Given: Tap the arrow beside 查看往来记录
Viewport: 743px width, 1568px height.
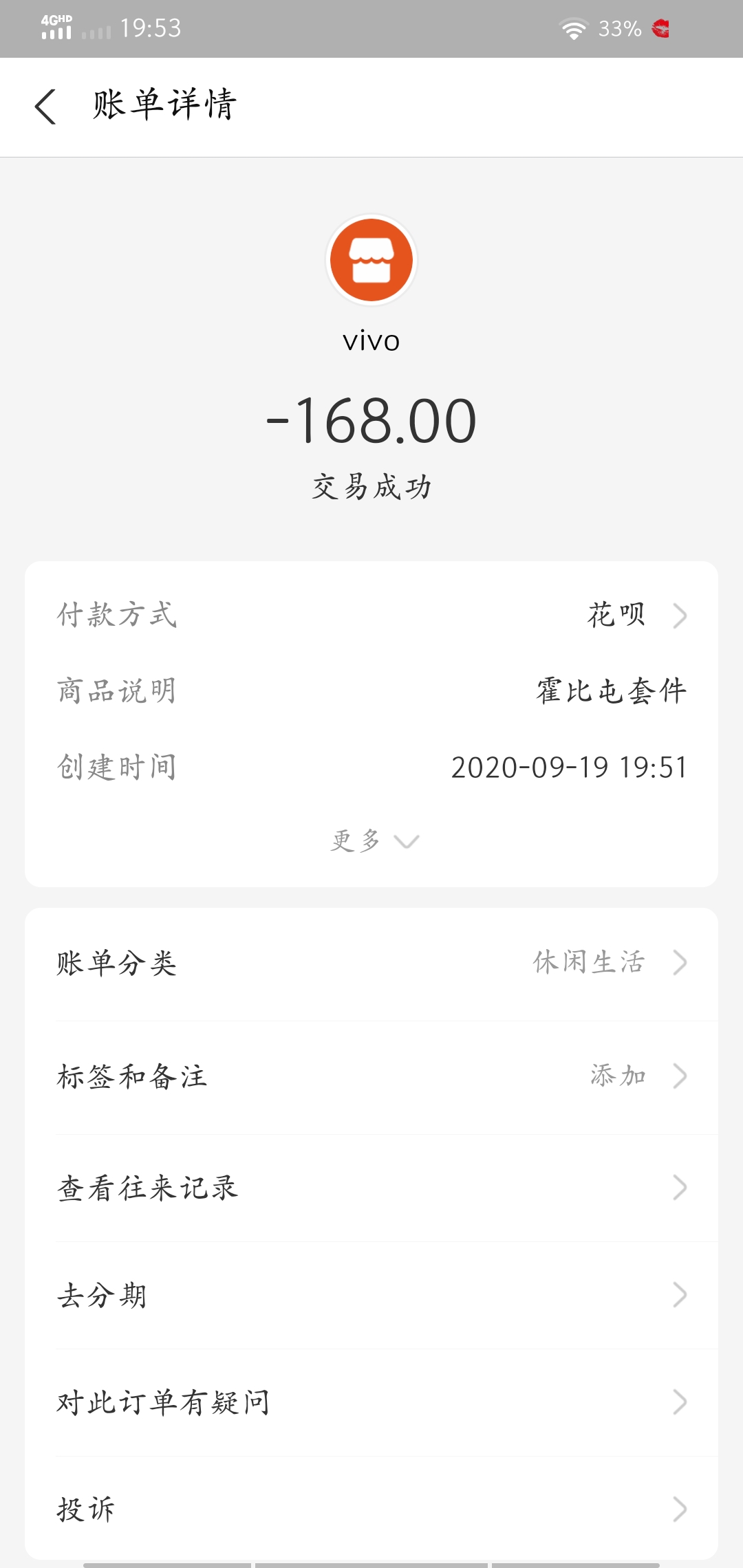Looking at the screenshot, I should [680, 1186].
